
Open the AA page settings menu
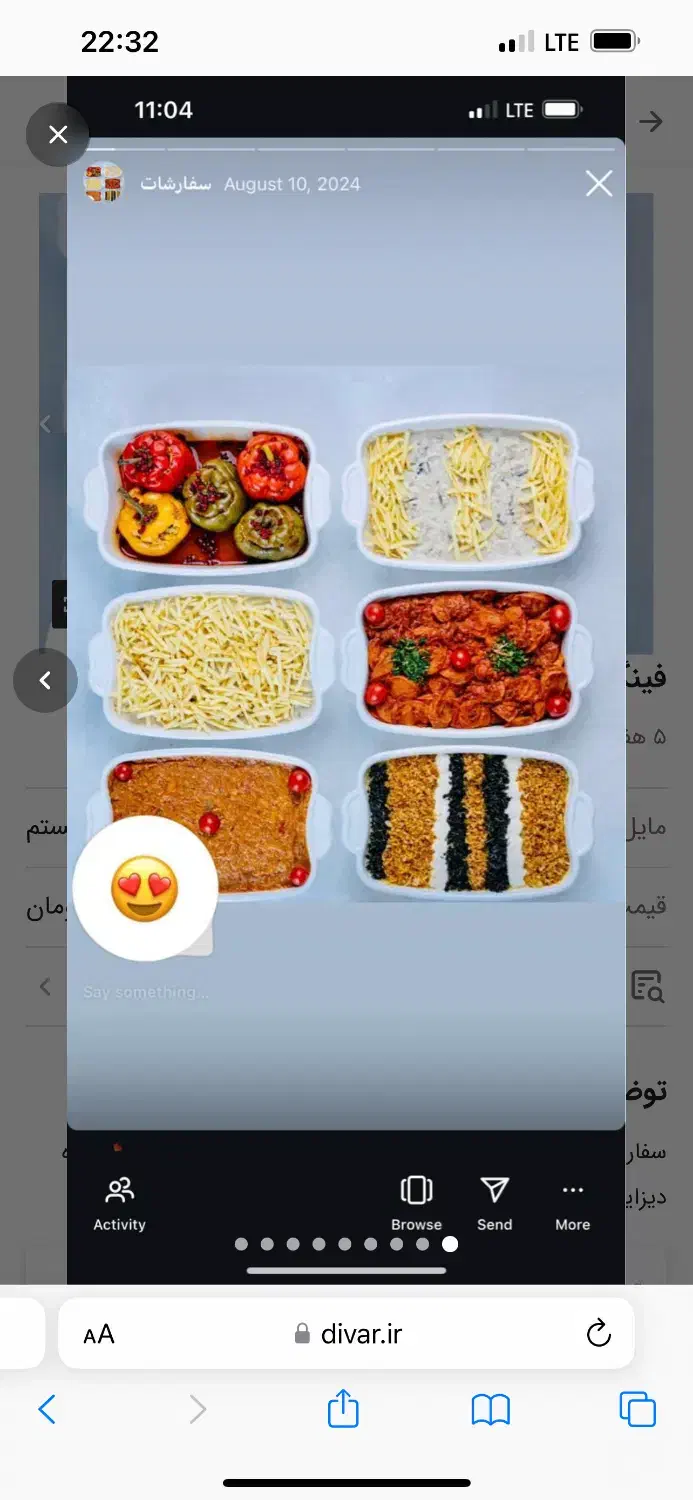pyautogui.click(x=99, y=1334)
